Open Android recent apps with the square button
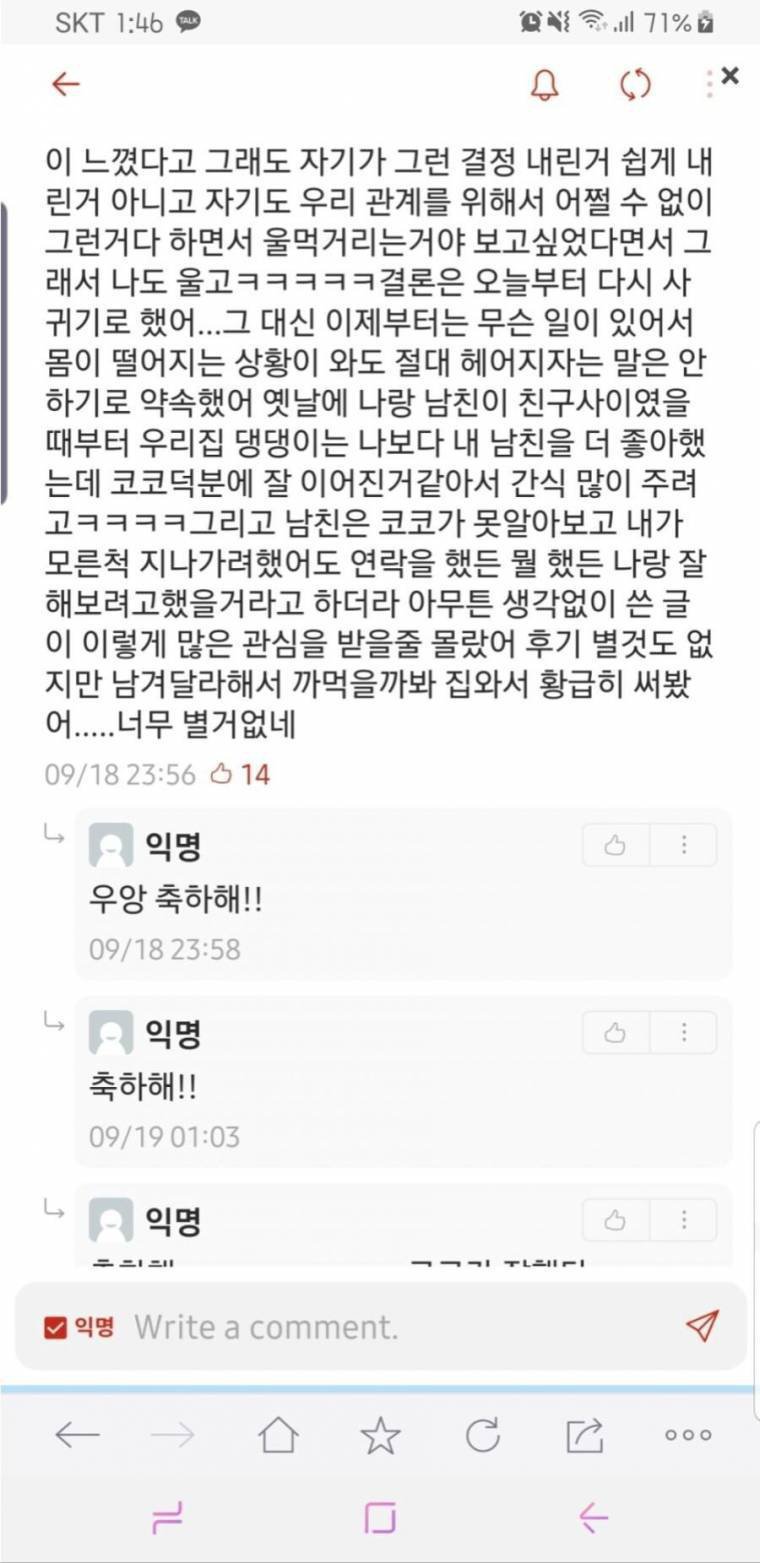 click(380, 1519)
